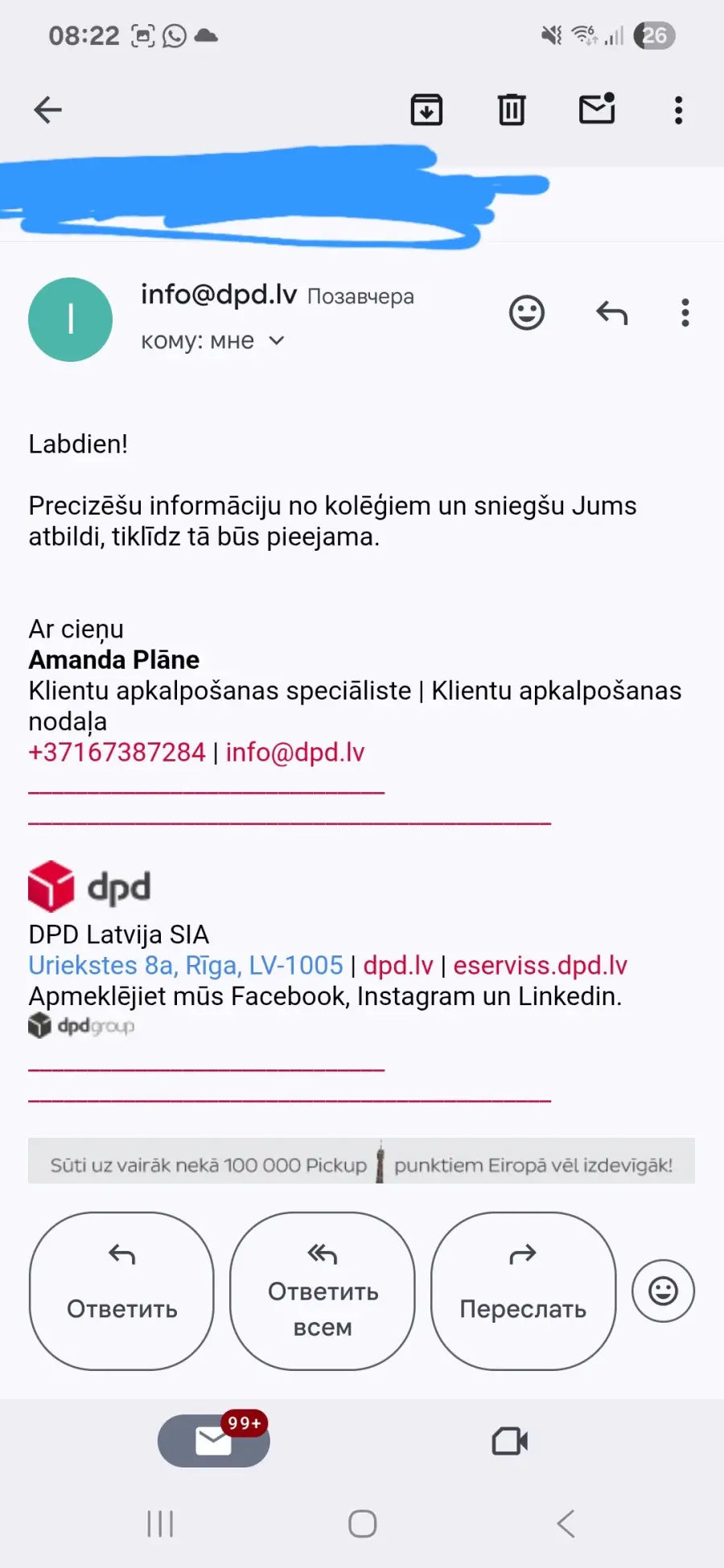The width and height of the screenshot is (724, 1568).
Task: Expand recipient details next to 'кому: мне'
Action: (x=277, y=341)
